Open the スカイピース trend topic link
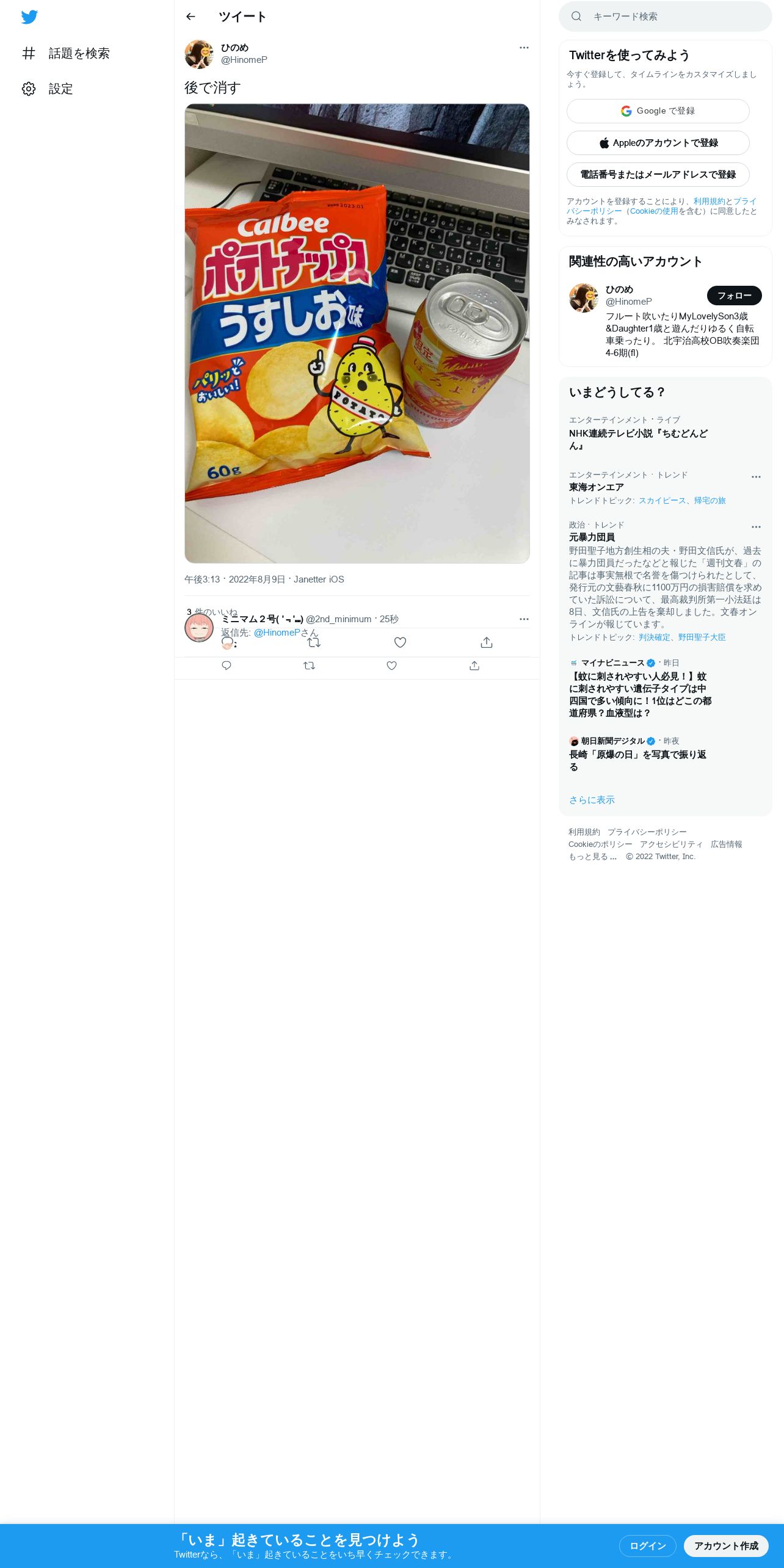 (x=662, y=501)
